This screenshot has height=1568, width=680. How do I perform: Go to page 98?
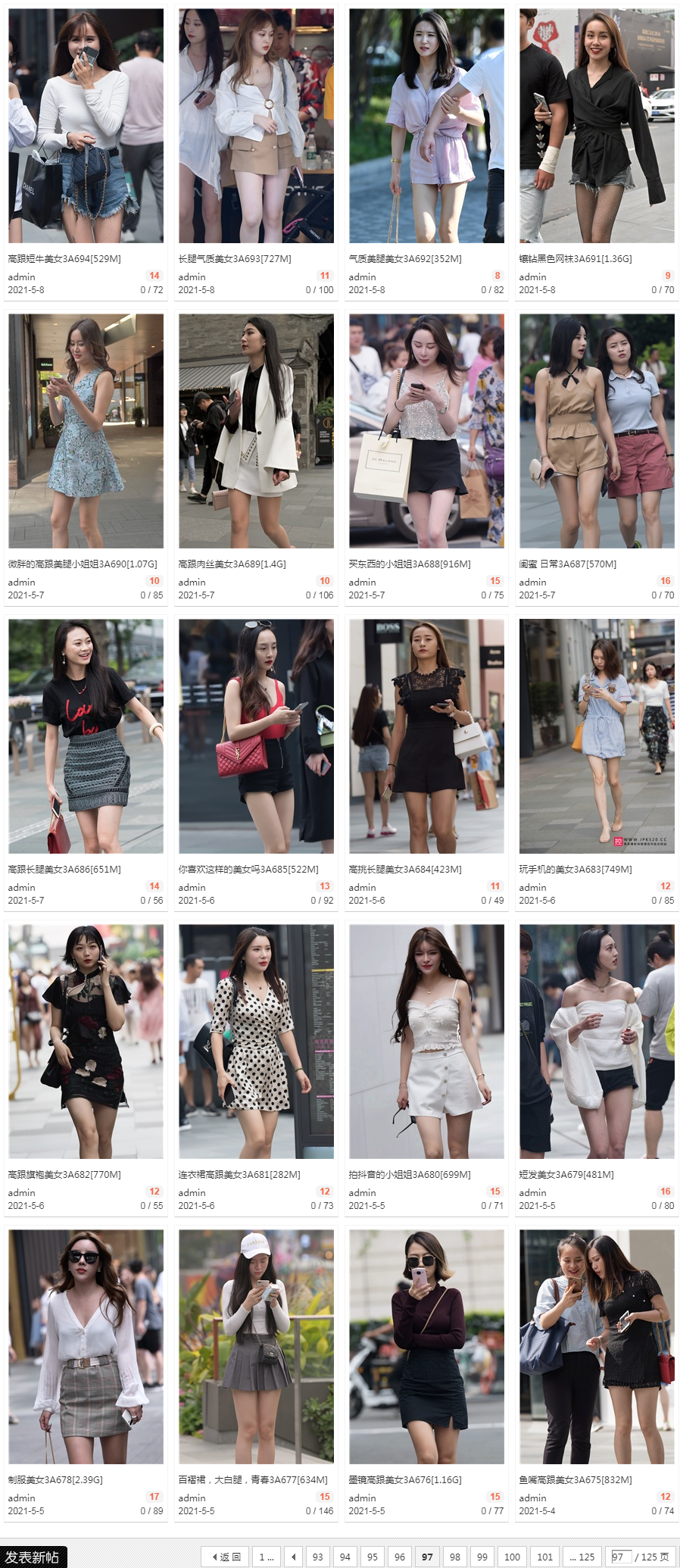coord(454,1557)
